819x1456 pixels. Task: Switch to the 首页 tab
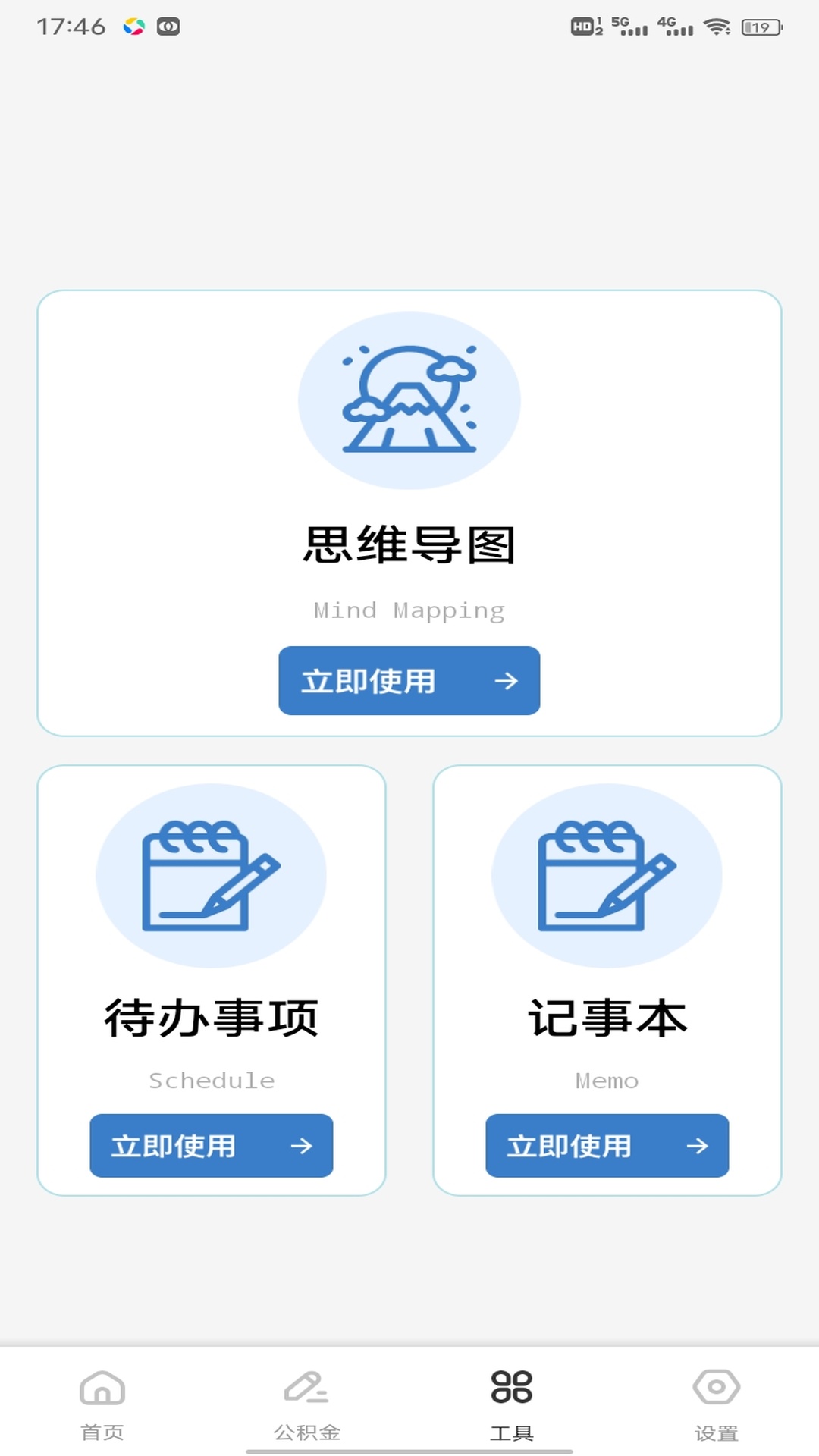(102, 1429)
